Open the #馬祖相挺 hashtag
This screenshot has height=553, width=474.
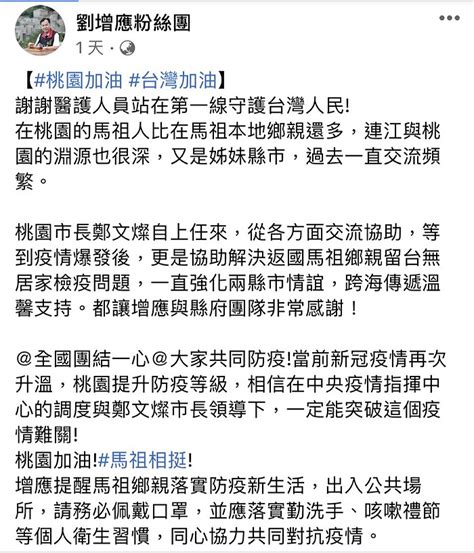pos(142,460)
